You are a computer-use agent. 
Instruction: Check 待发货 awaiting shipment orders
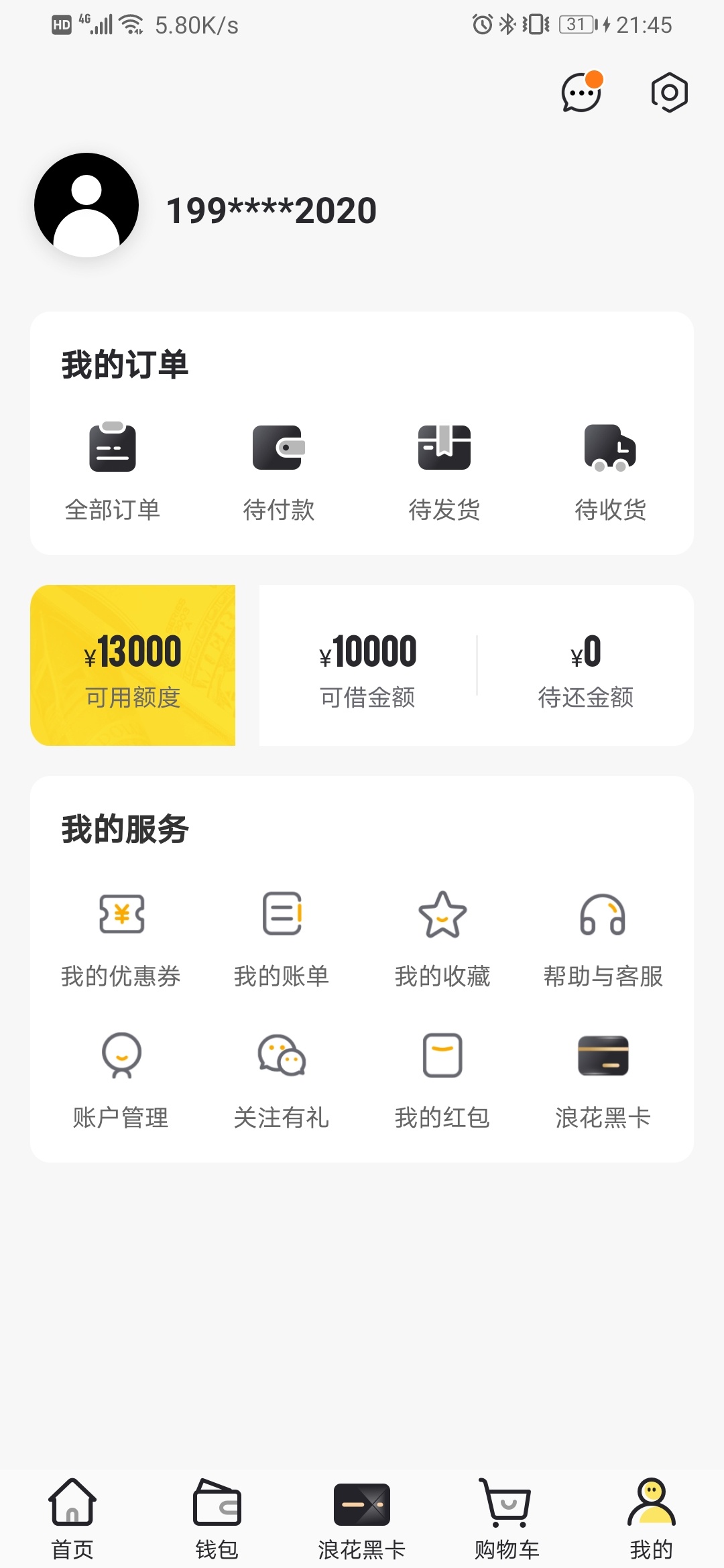(x=444, y=472)
